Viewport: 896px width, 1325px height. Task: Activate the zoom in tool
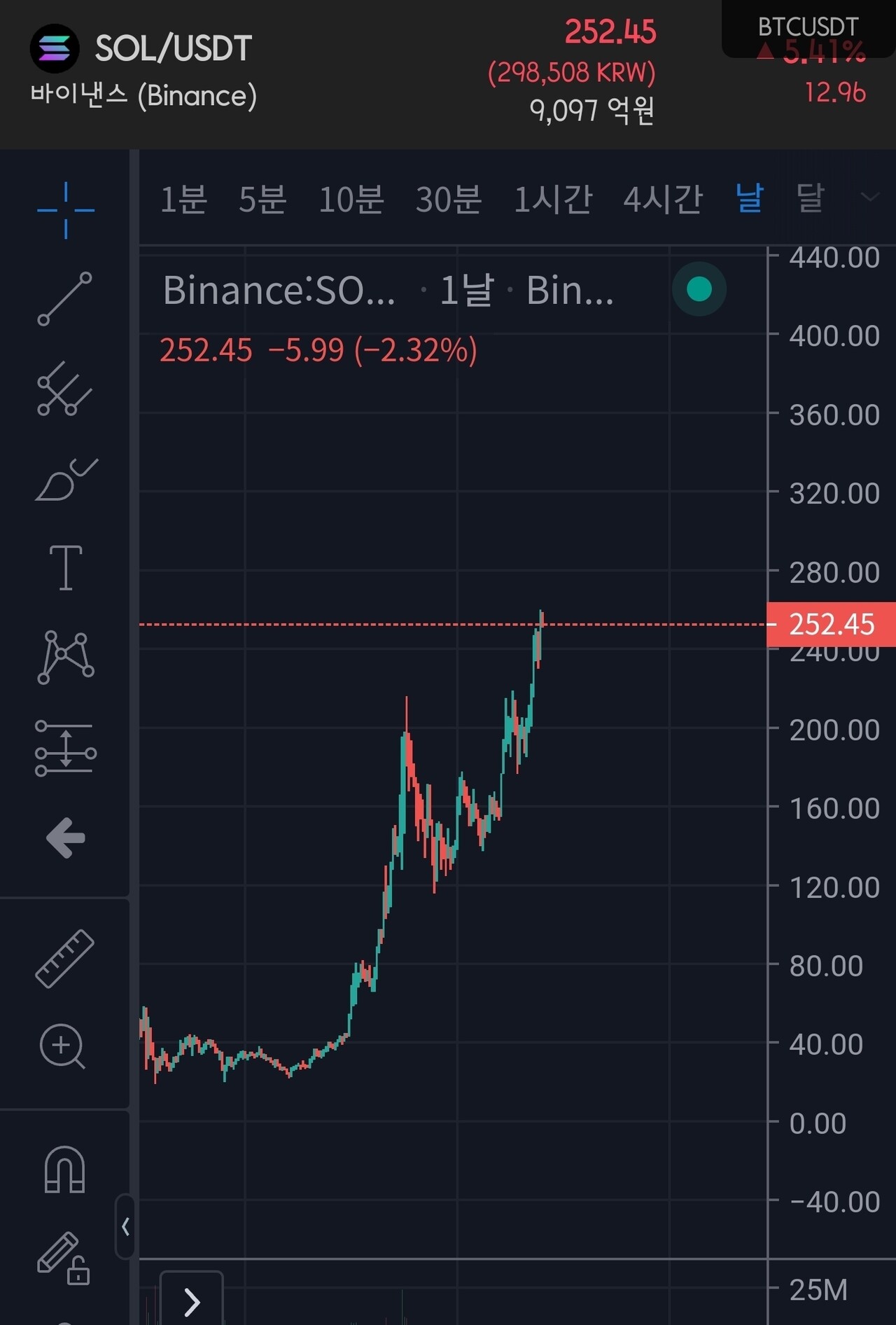tap(63, 1047)
